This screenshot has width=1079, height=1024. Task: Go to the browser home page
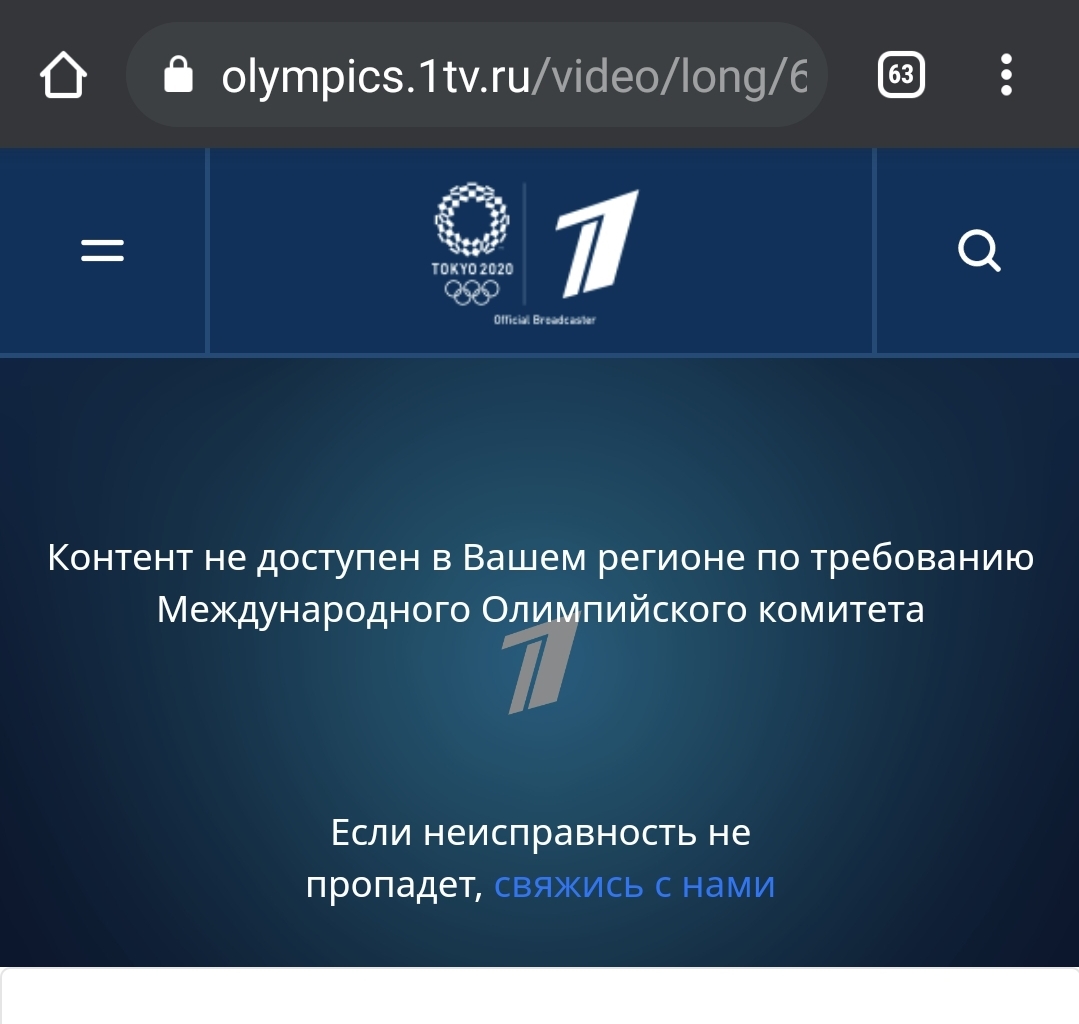pyautogui.click(x=63, y=76)
